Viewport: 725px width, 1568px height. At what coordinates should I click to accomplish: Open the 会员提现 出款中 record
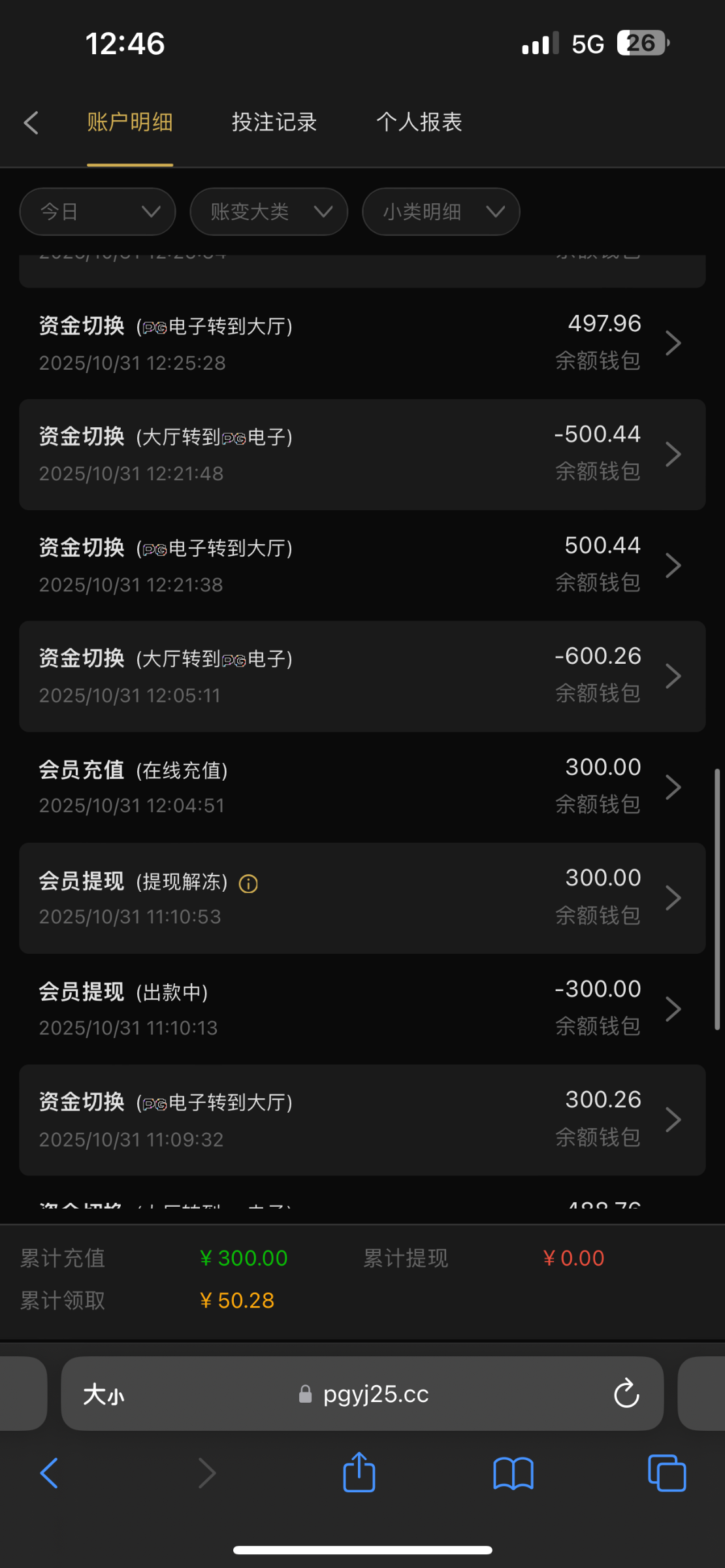point(362,1009)
